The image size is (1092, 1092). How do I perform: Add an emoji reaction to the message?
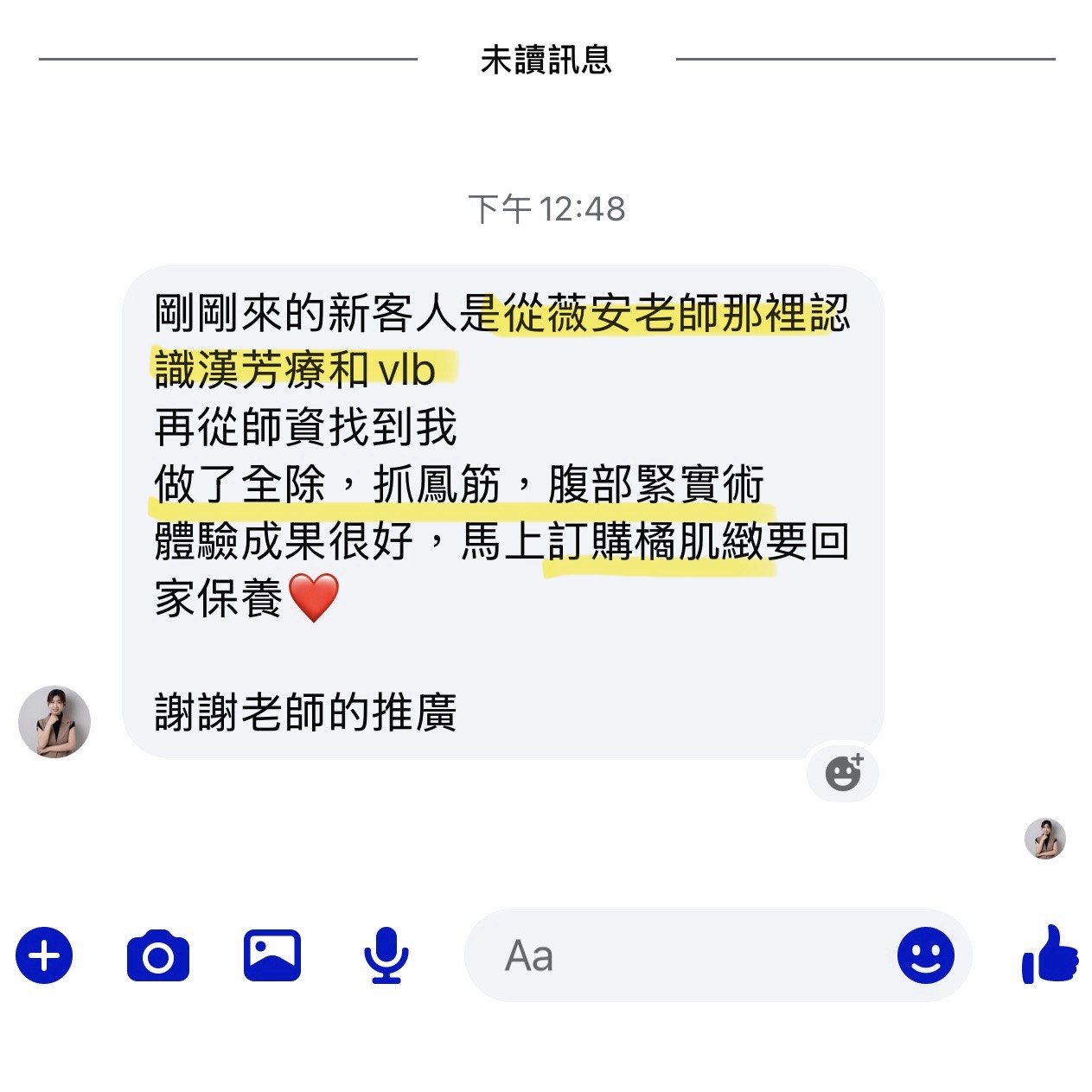843,772
